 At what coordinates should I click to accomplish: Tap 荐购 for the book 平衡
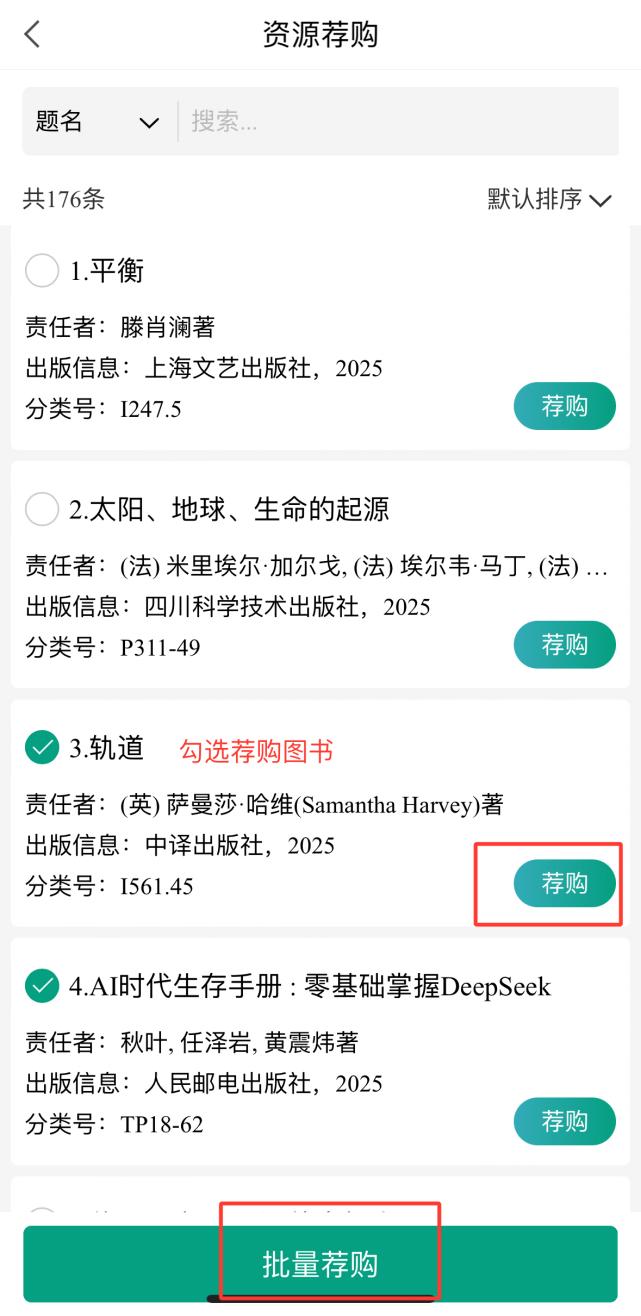coord(564,406)
